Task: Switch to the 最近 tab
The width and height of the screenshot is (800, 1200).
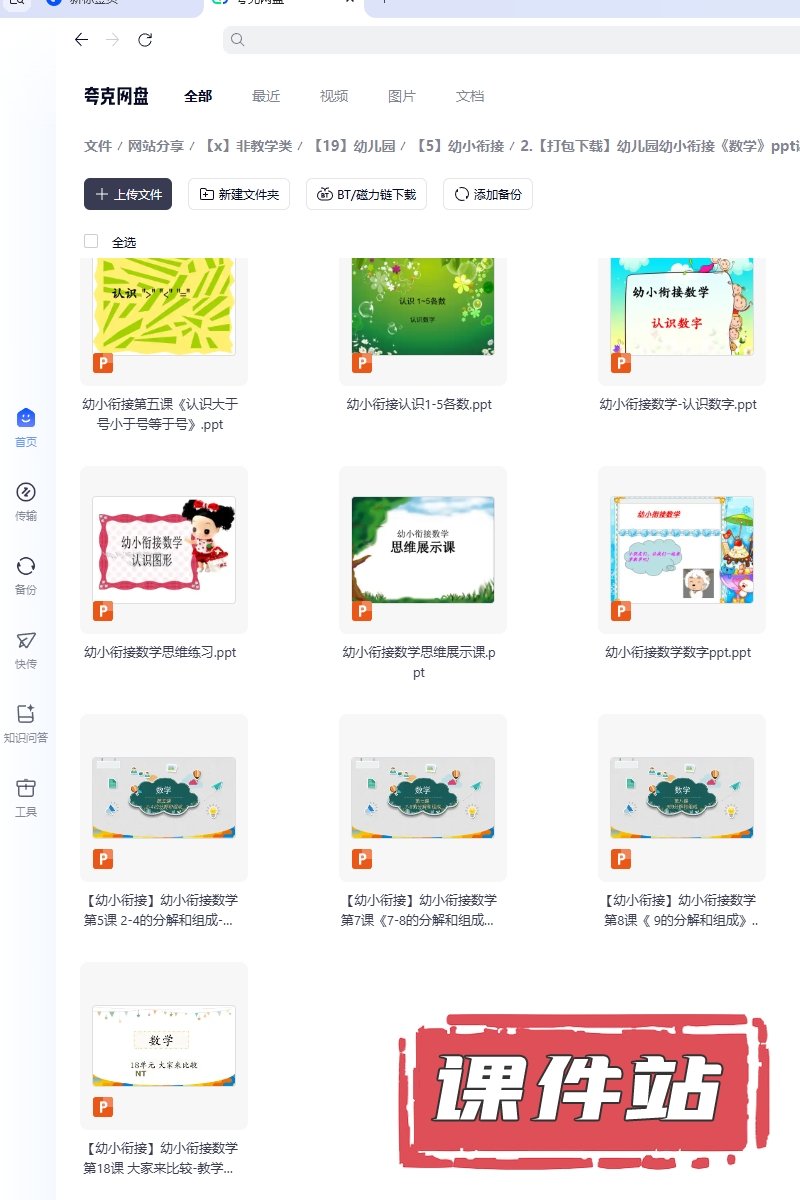Action: point(266,96)
